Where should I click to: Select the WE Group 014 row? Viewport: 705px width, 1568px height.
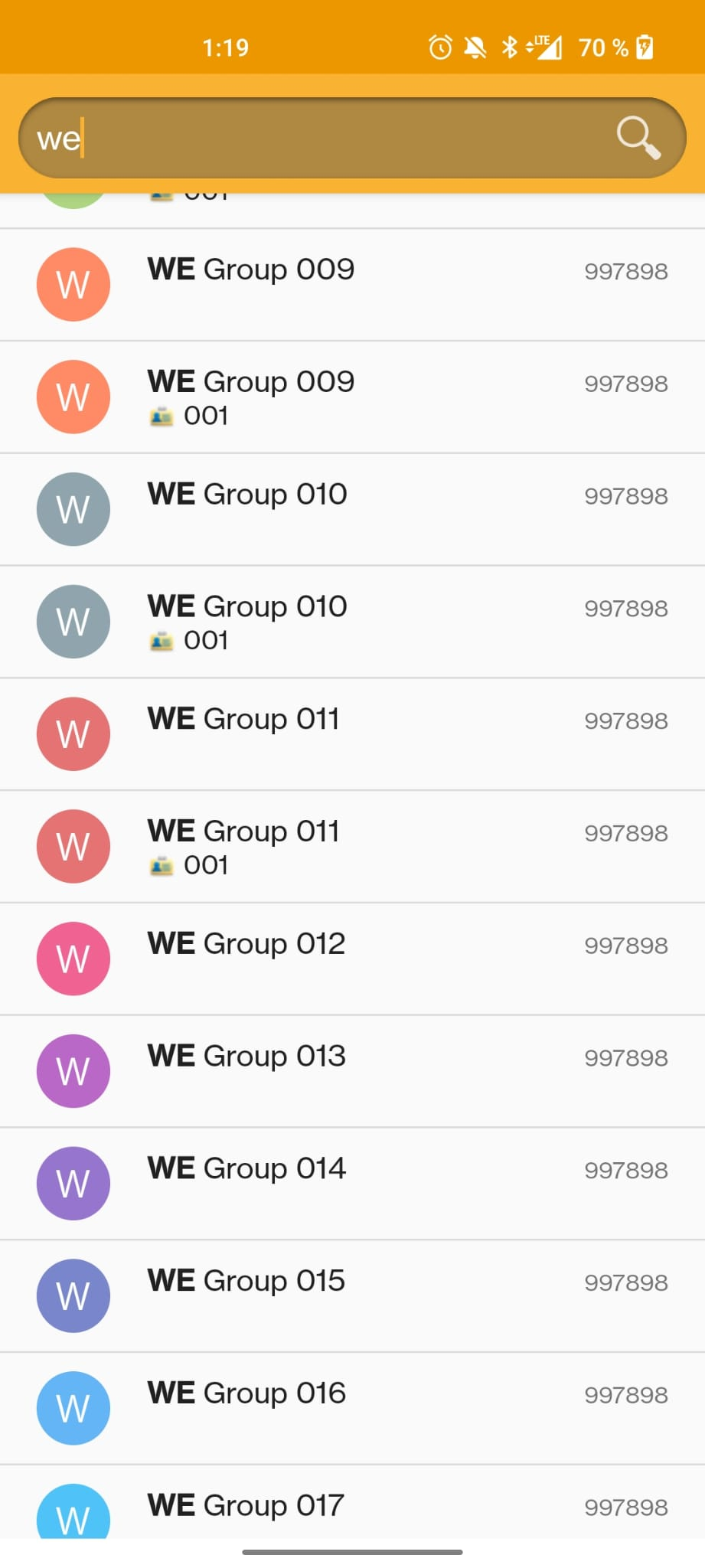[x=352, y=1183]
